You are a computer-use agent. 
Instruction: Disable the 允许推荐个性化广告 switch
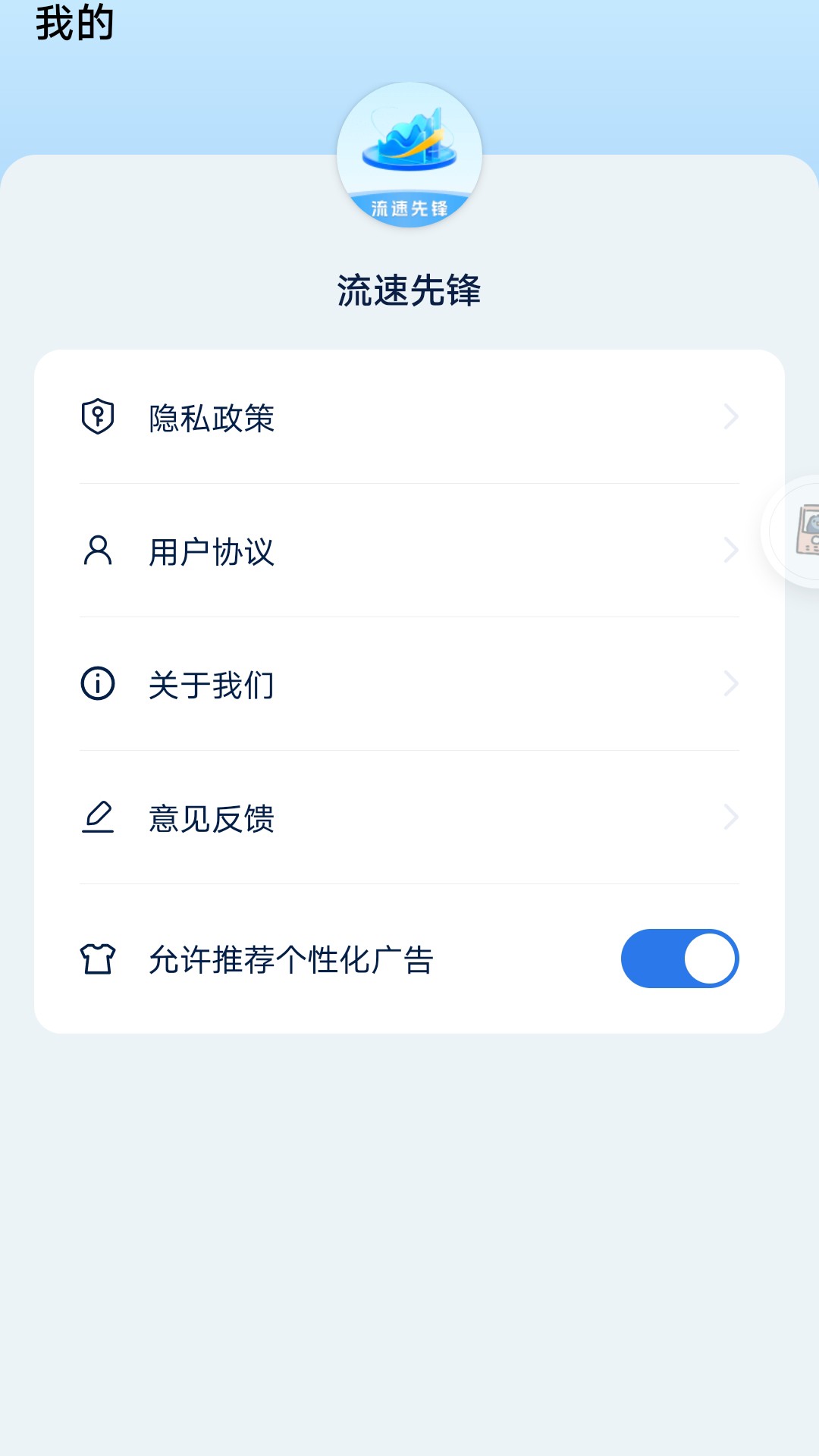(x=679, y=959)
